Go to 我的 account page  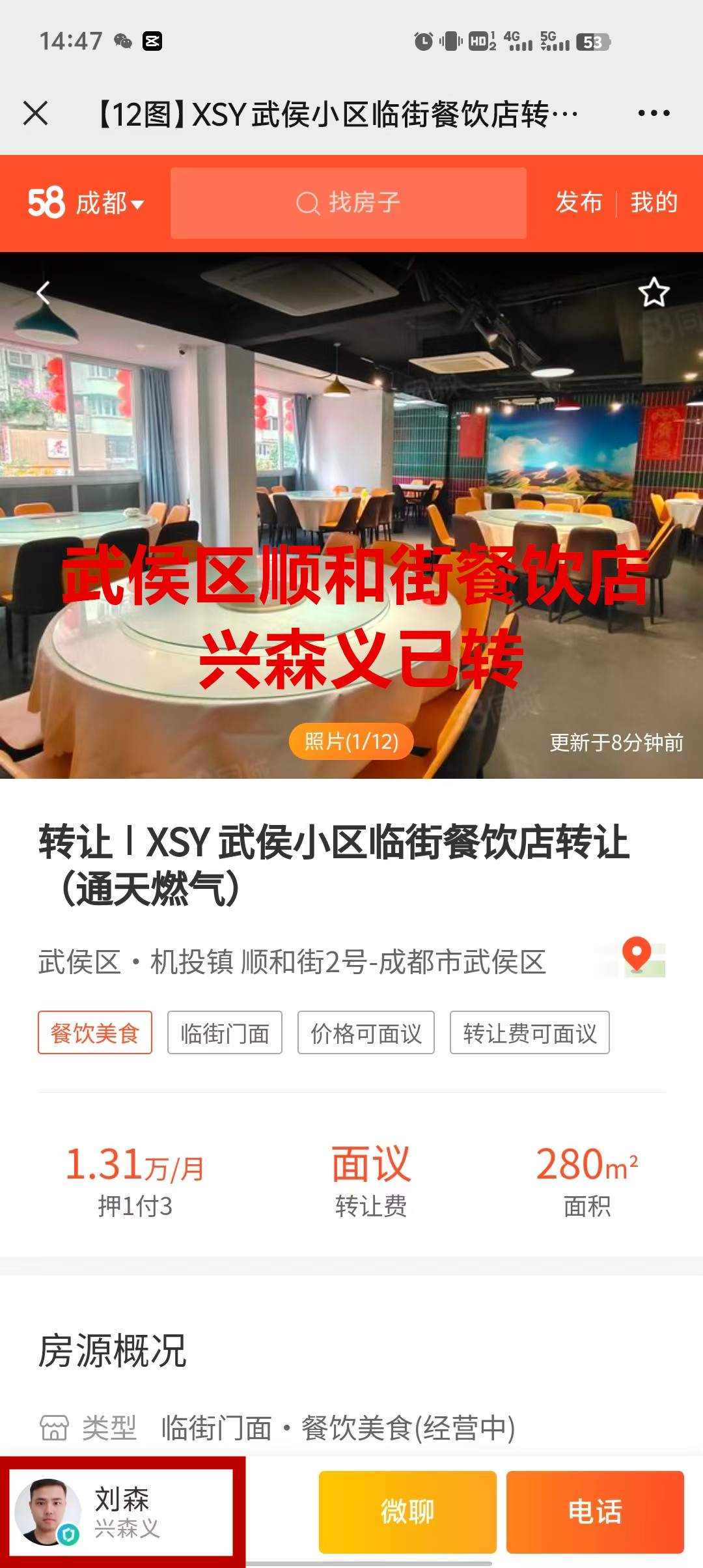click(654, 203)
